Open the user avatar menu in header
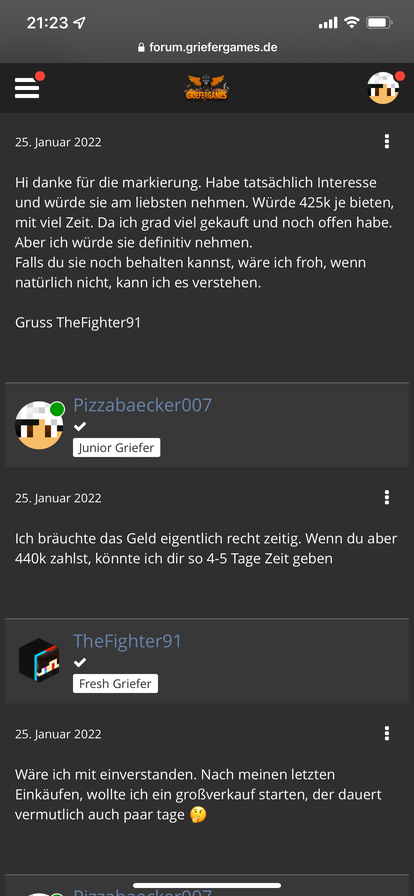 383,88
